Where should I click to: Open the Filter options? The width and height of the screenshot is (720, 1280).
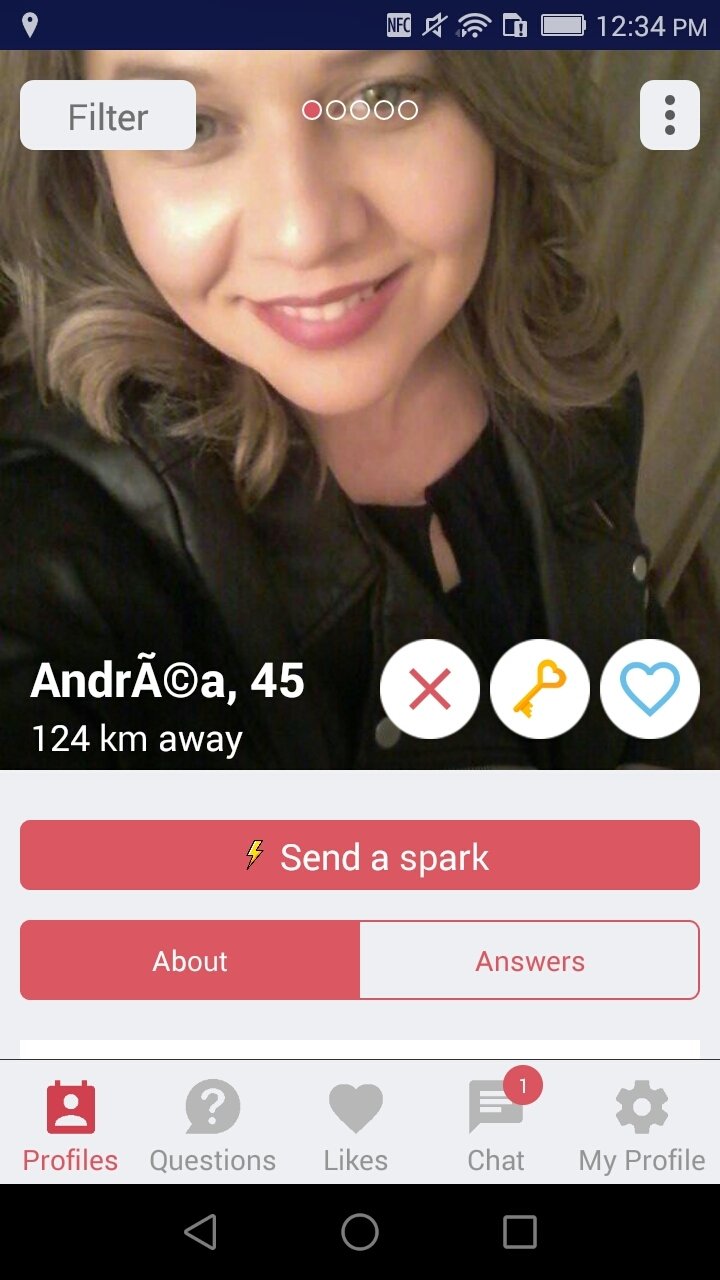tap(108, 116)
